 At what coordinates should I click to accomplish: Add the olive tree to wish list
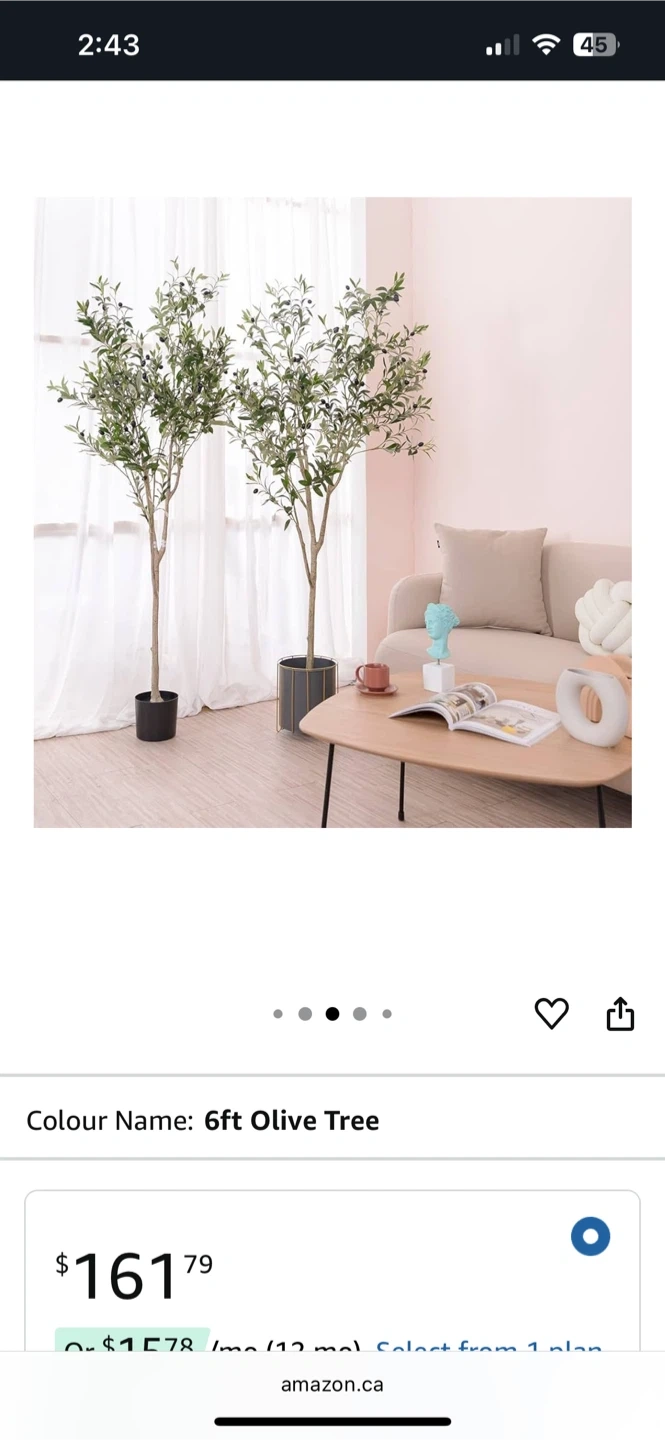coord(551,1013)
